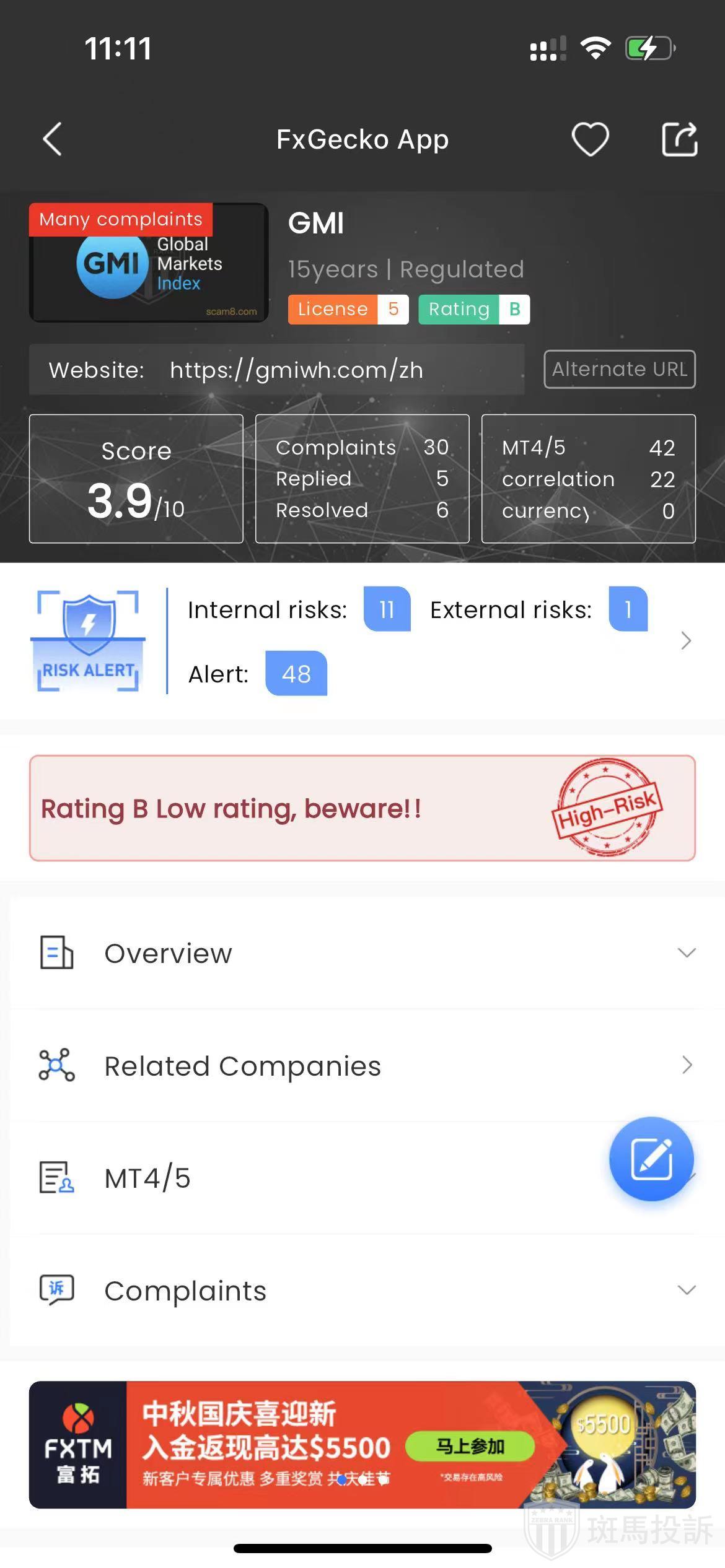Expand the Overview section
725x1568 pixels.
362,952
